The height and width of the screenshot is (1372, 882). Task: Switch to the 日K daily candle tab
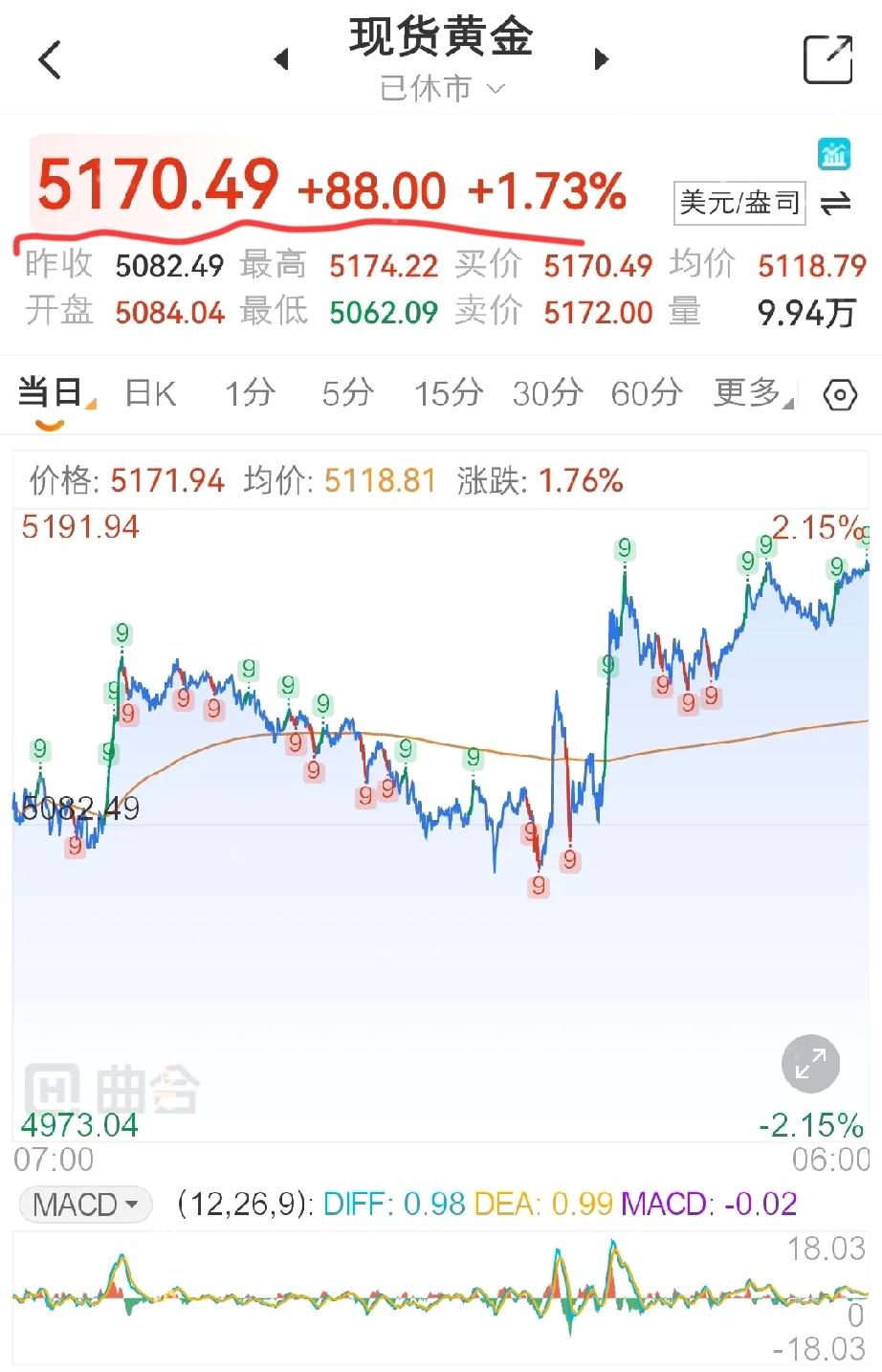coord(149,393)
